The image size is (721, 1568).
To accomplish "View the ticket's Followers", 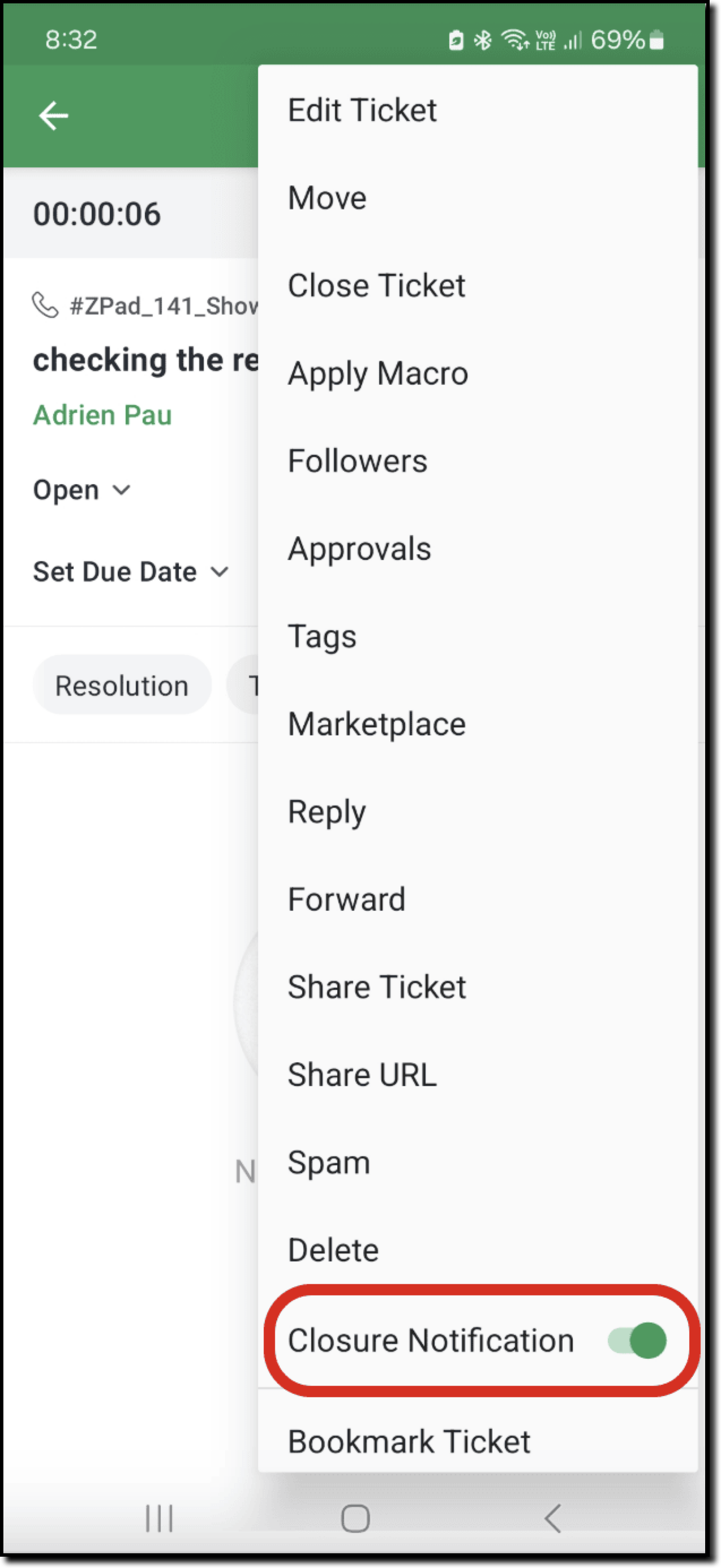I will [478, 461].
